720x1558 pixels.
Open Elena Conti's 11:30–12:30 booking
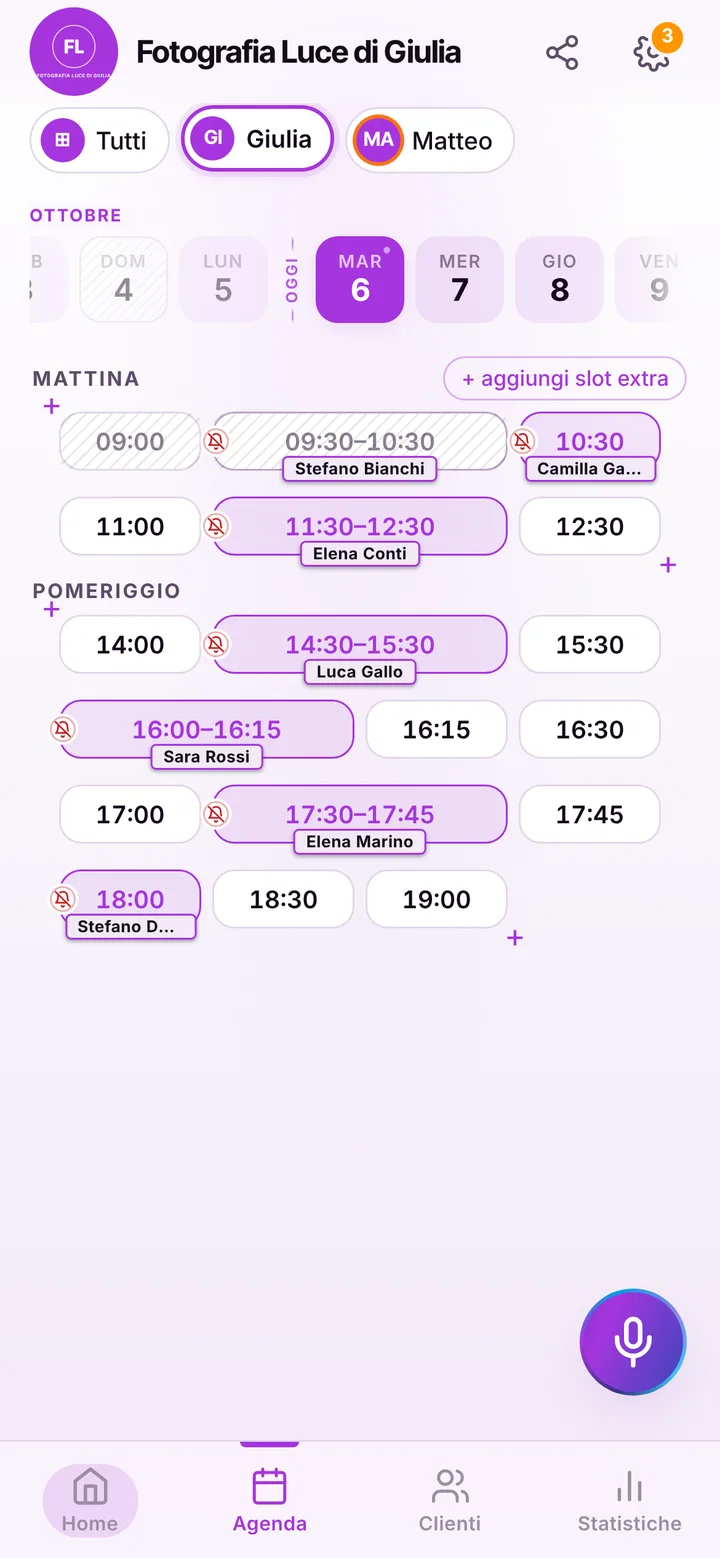click(x=360, y=526)
